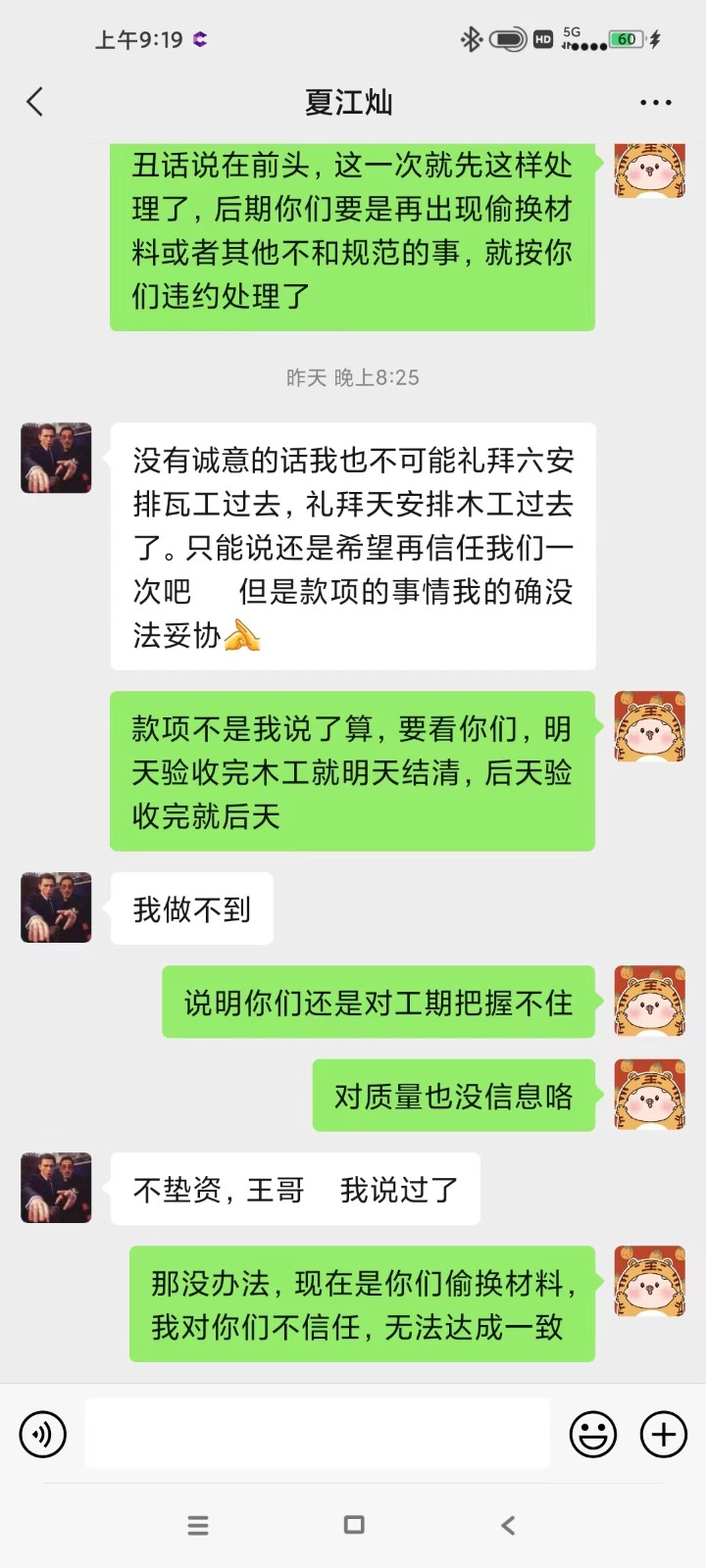Open the plus attachment menu
The image size is (706, 1568).
(x=664, y=1435)
